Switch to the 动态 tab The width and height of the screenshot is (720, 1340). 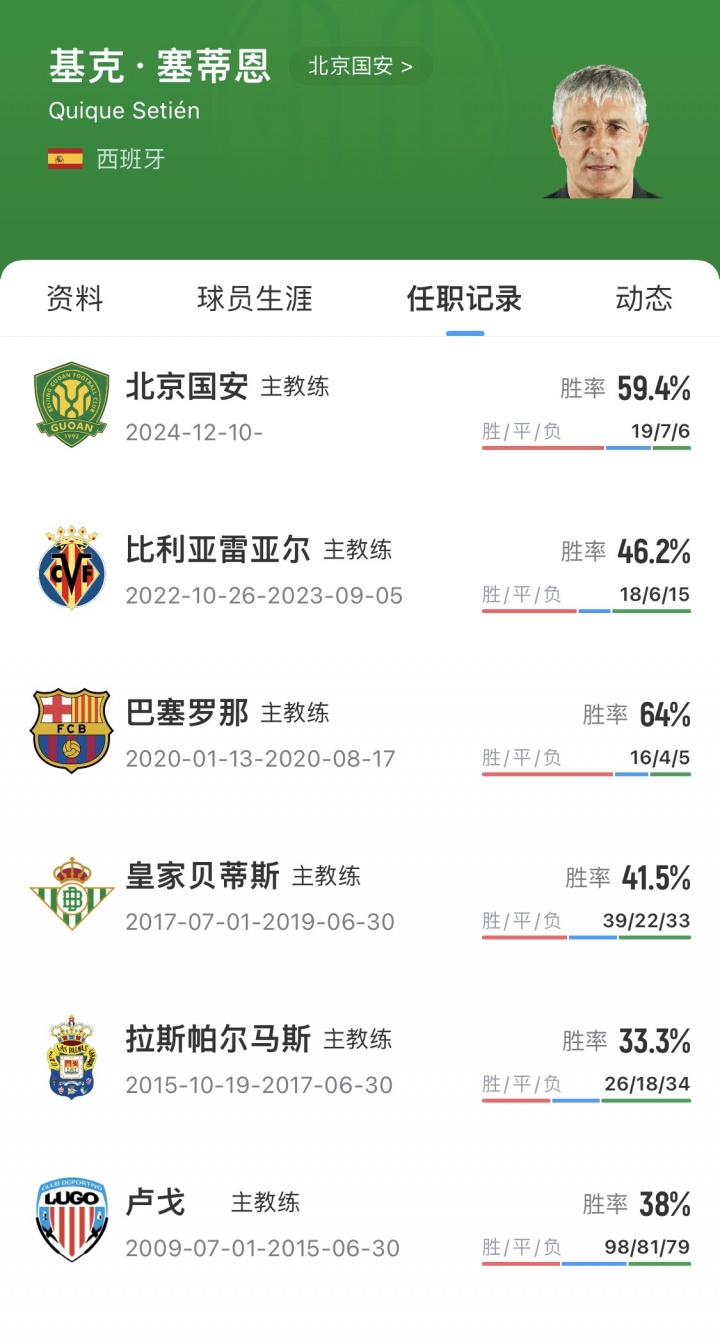pos(643,298)
